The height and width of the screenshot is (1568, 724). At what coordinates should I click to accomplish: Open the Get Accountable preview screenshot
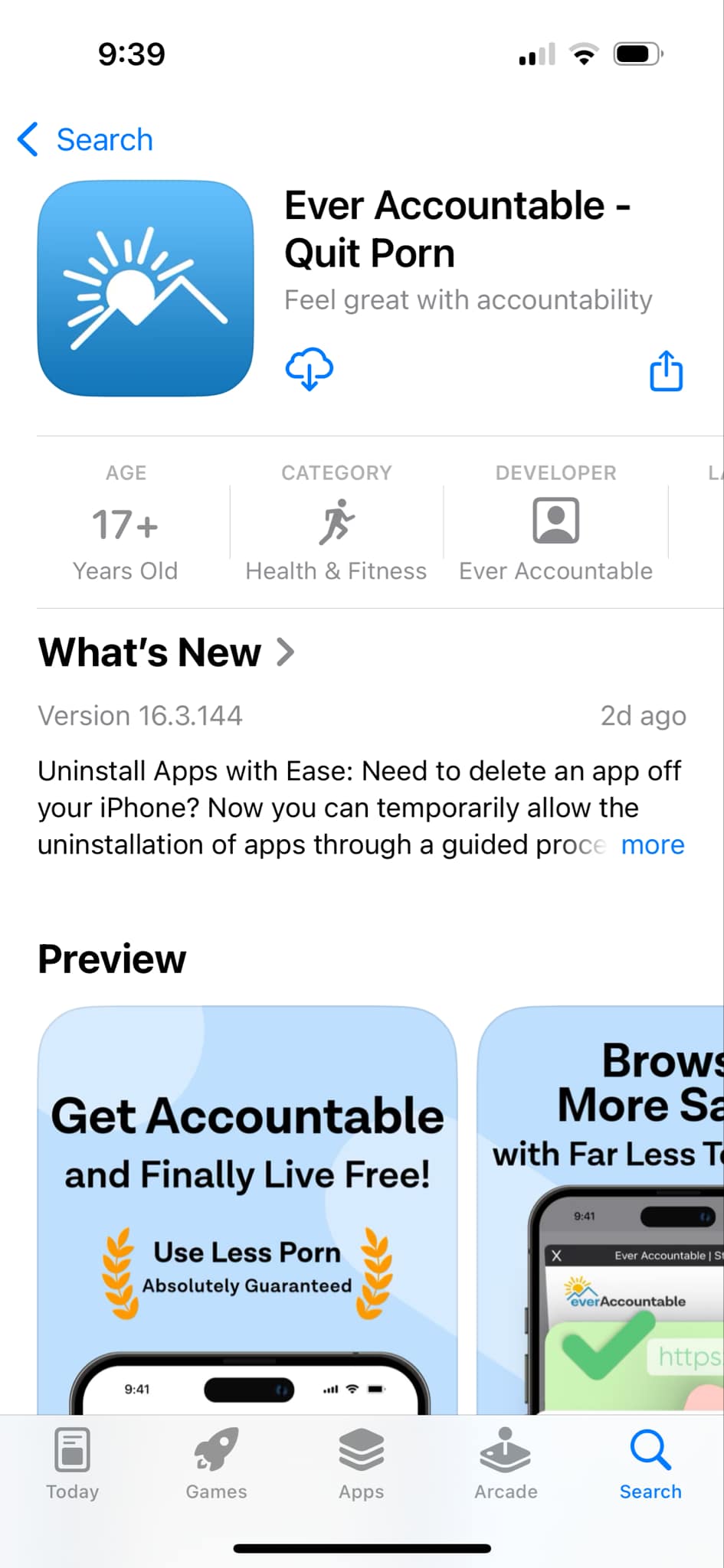[x=247, y=1210]
